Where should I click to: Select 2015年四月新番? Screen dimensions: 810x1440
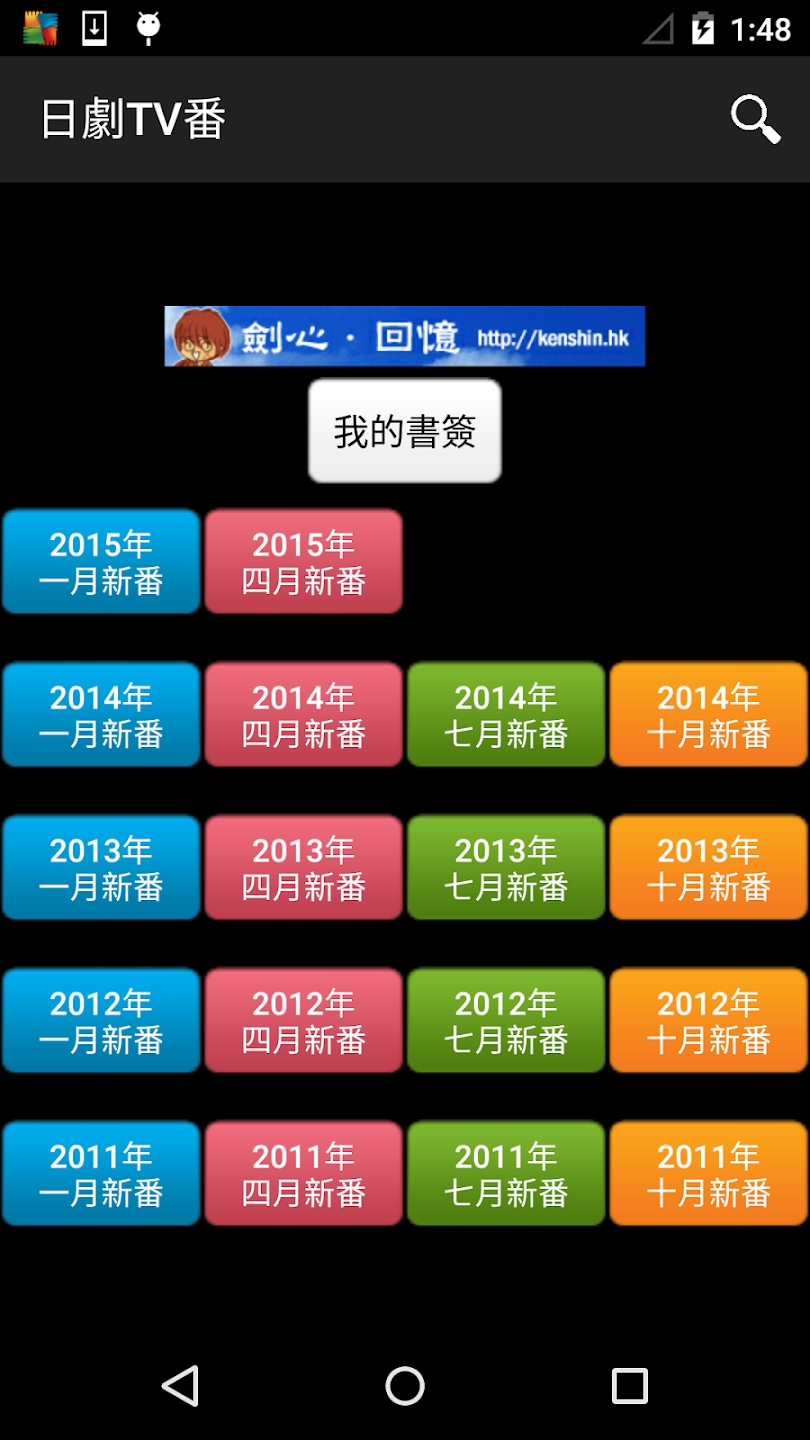point(303,561)
